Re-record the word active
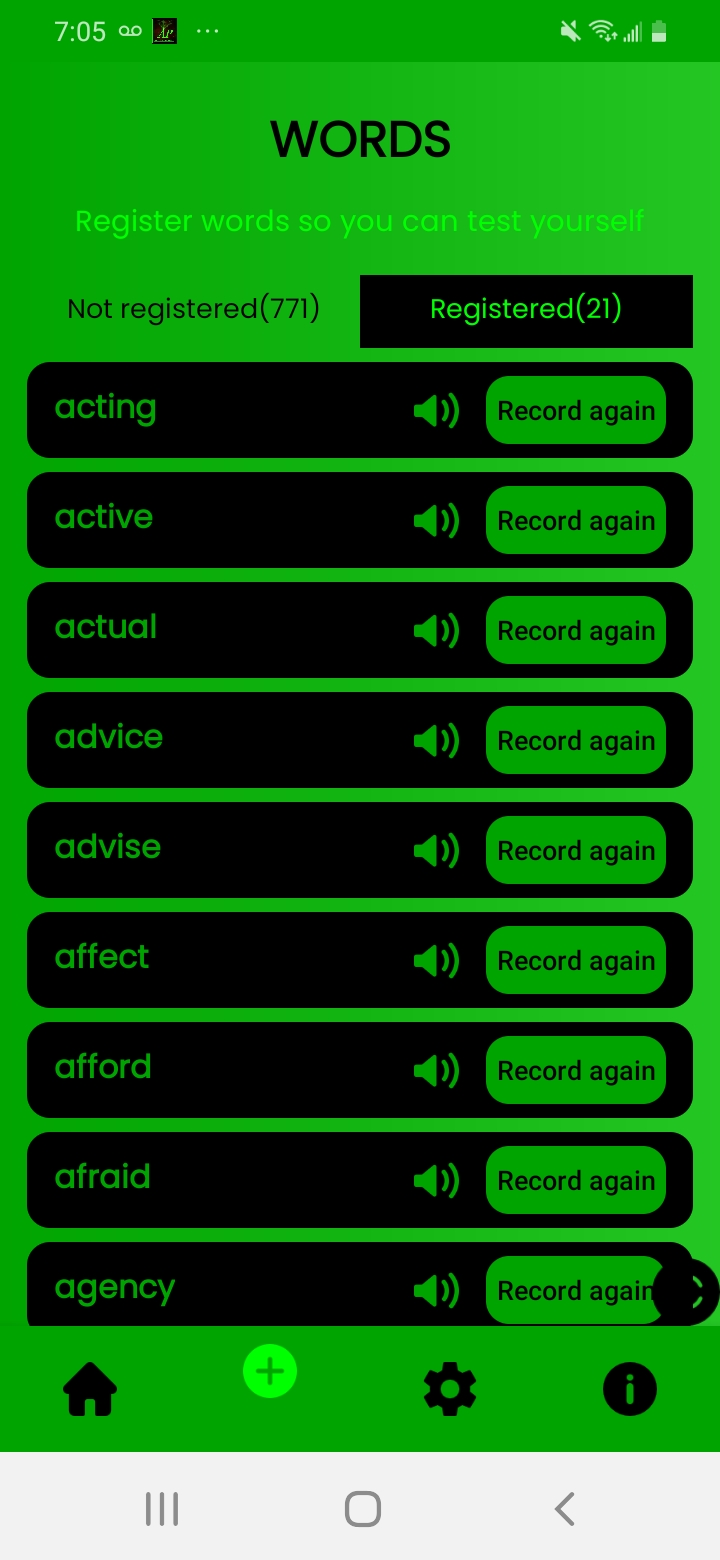The image size is (720, 1560). 576,520
